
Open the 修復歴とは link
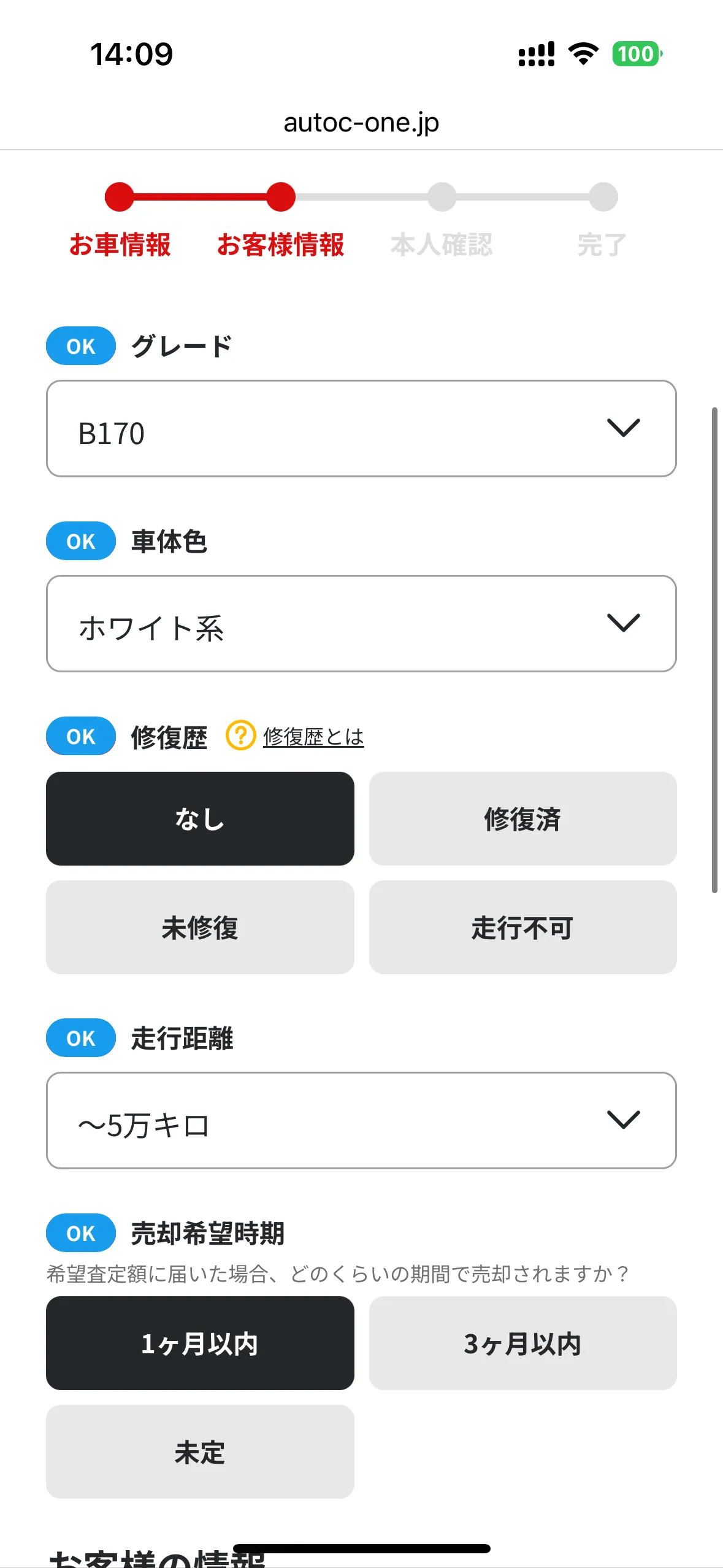313,737
